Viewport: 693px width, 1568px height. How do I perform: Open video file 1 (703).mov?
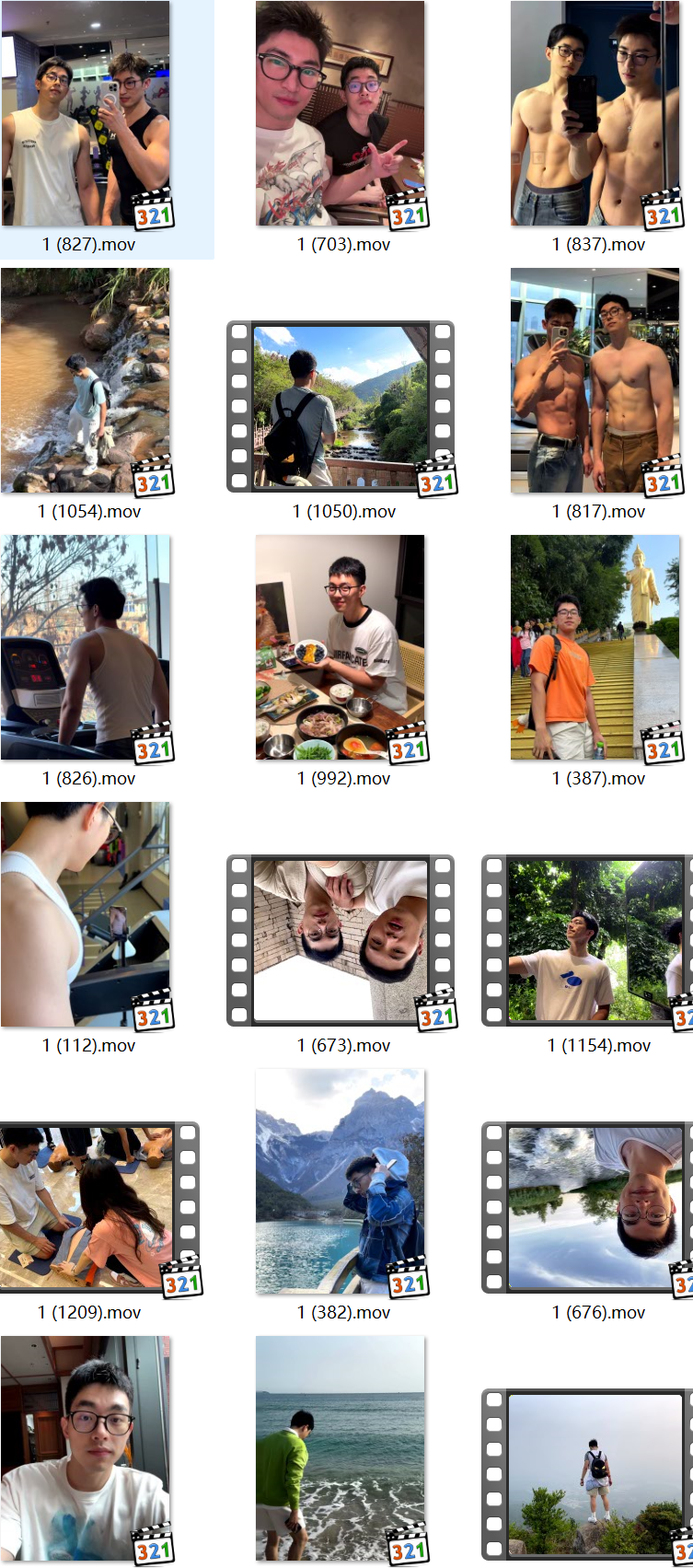[341, 114]
